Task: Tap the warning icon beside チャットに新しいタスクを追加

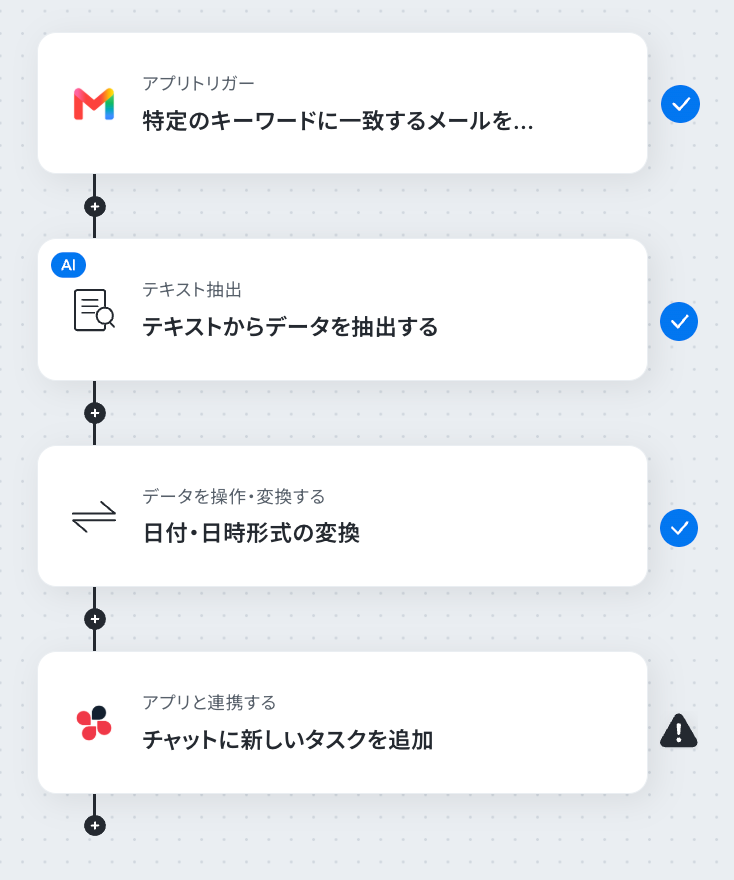Action: tap(678, 731)
